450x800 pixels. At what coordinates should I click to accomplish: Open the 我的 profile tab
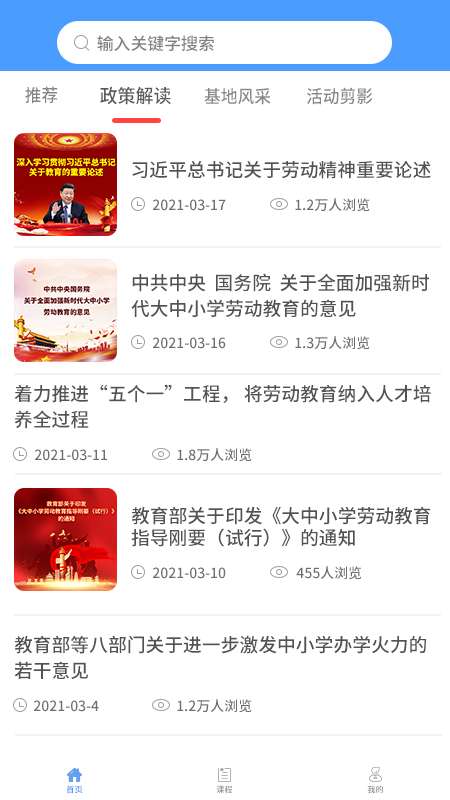click(x=375, y=781)
